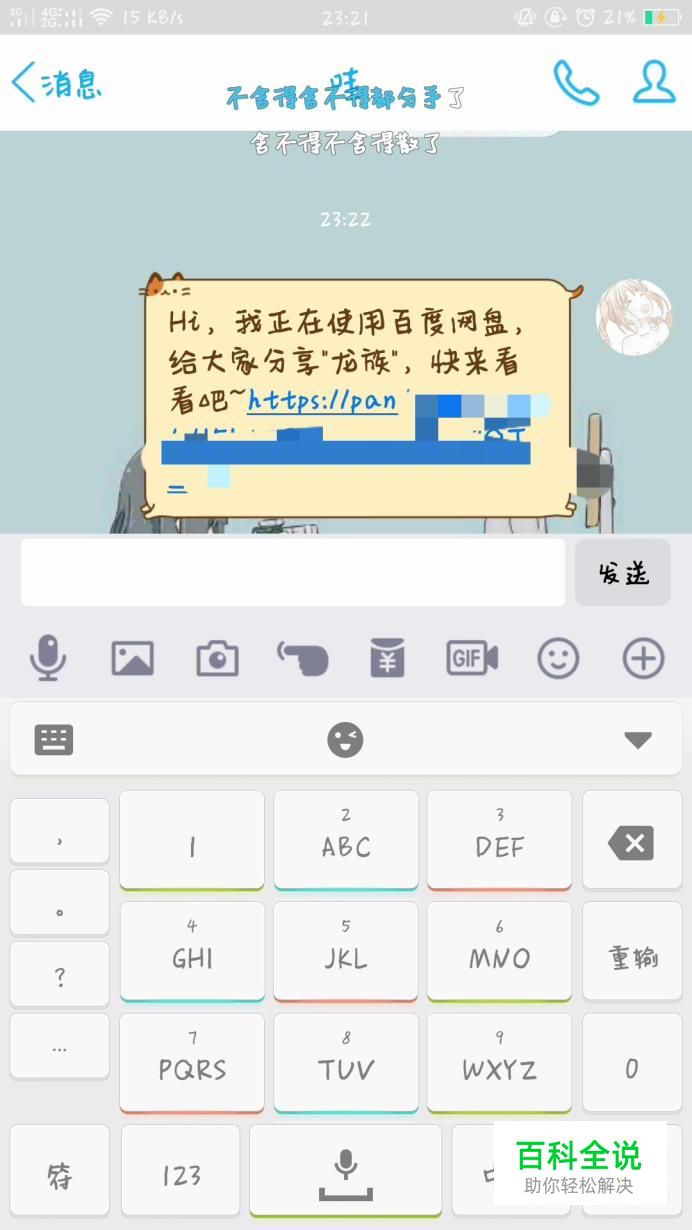Viewport: 692px width, 1230px height.
Task: Collapse the keyboard with the down arrow
Action: coord(637,740)
